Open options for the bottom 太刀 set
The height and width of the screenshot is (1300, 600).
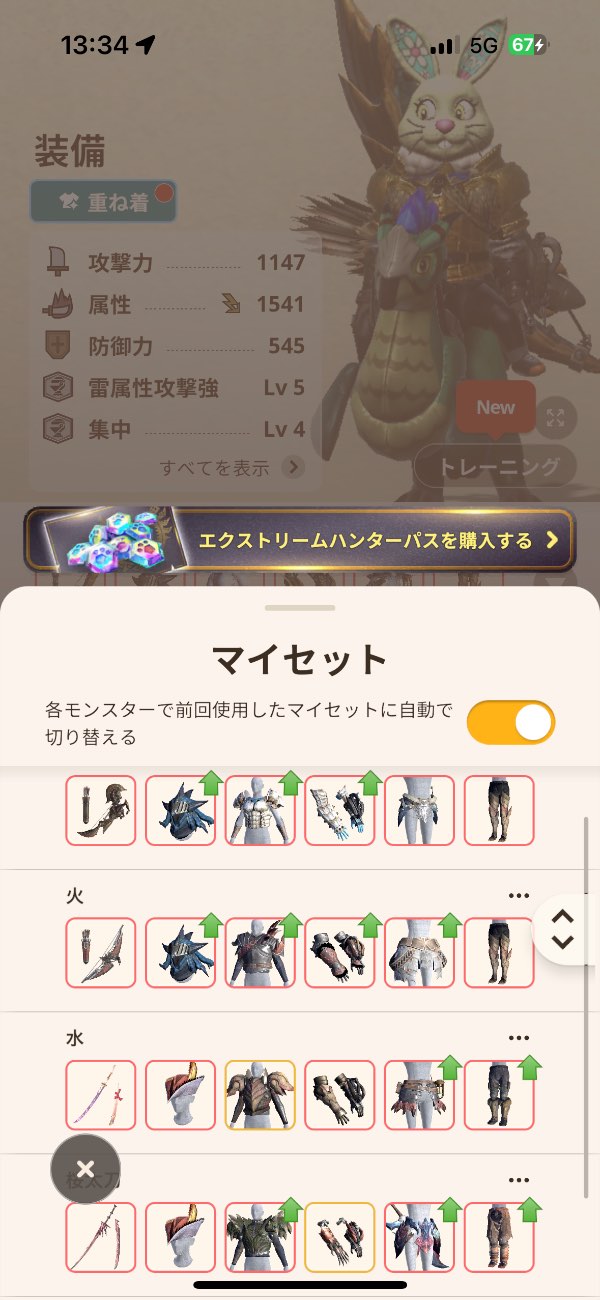point(518,1180)
